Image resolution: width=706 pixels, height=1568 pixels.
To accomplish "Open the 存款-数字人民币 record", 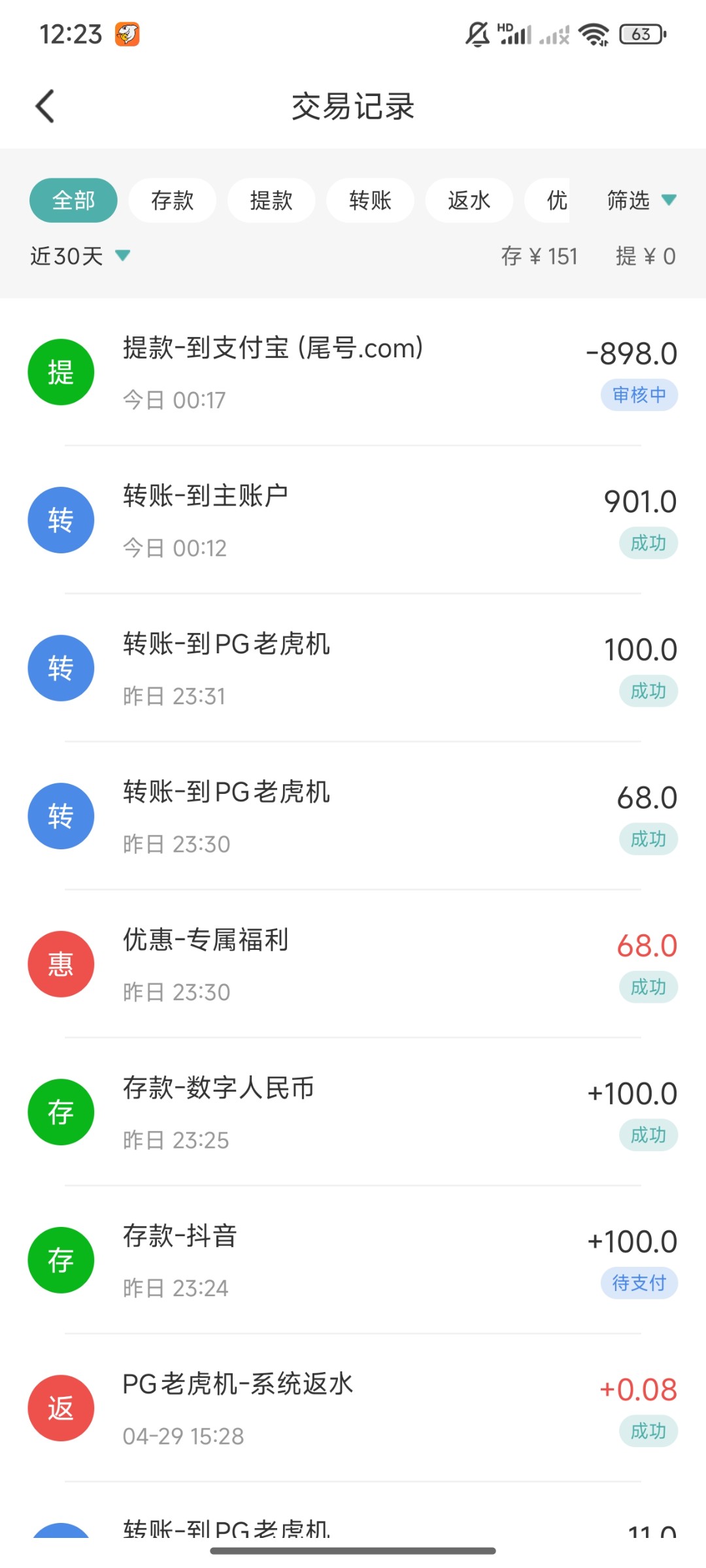I will click(x=353, y=1112).
